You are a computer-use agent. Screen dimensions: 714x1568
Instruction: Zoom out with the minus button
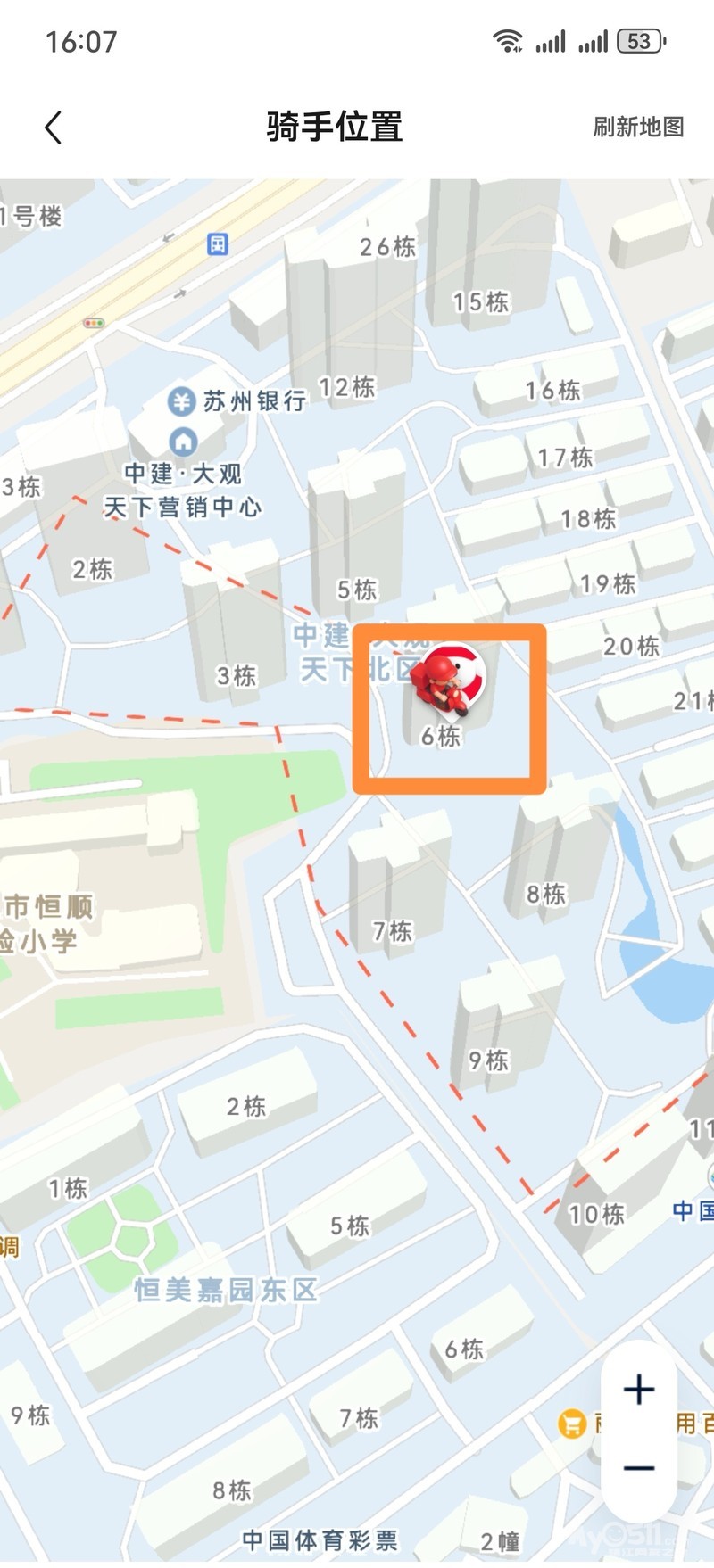[x=639, y=1467]
